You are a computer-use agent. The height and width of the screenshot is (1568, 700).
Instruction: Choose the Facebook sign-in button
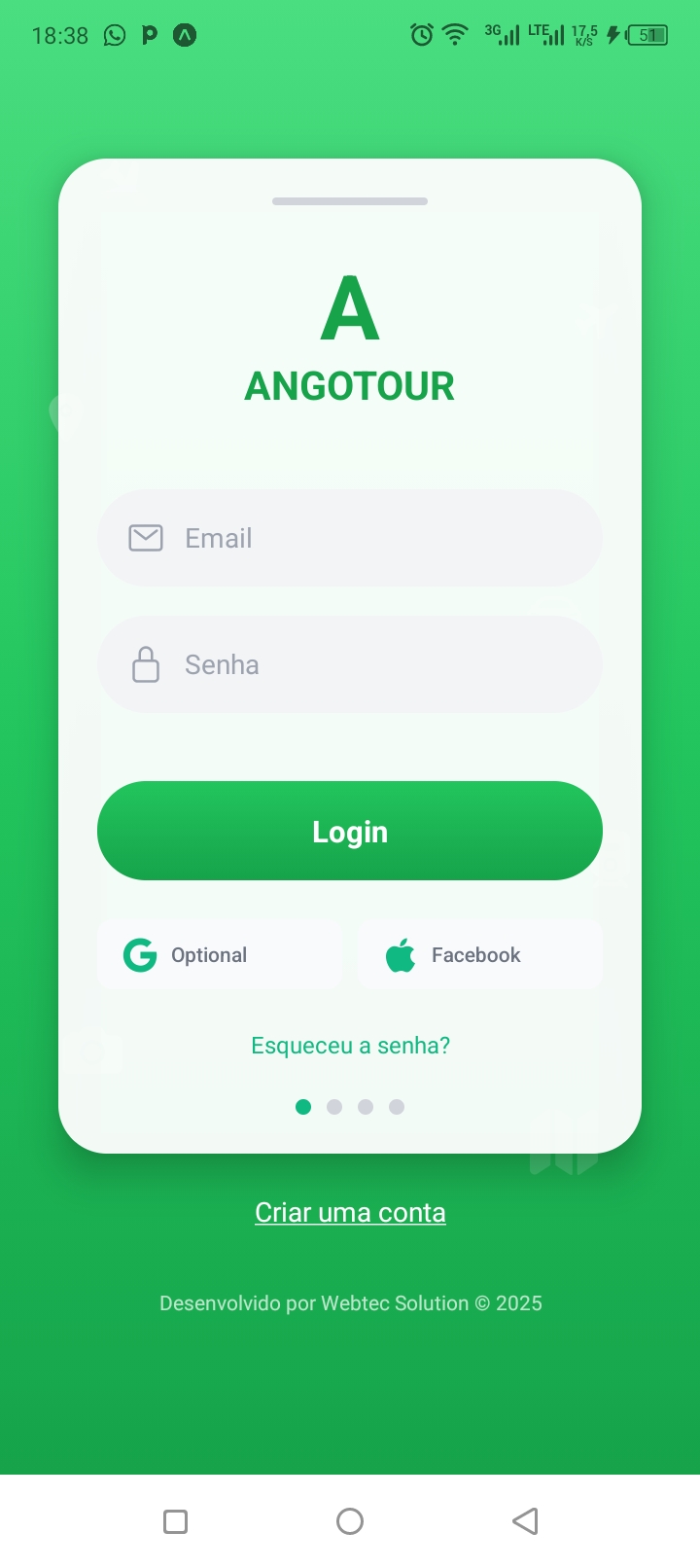tap(480, 955)
